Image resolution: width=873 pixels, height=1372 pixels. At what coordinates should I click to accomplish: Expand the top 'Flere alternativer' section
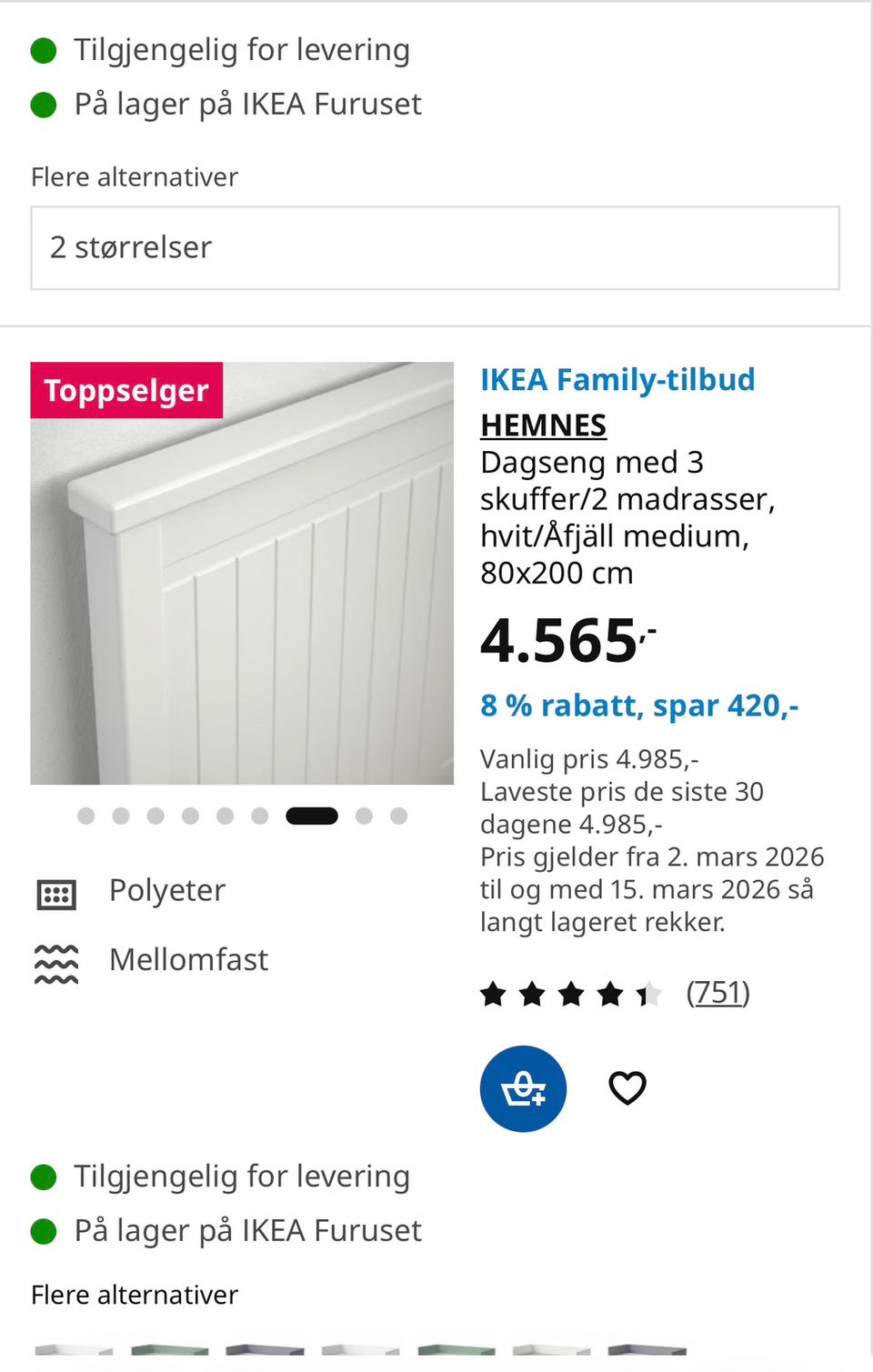pyautogui.click(x=134, y=176)
